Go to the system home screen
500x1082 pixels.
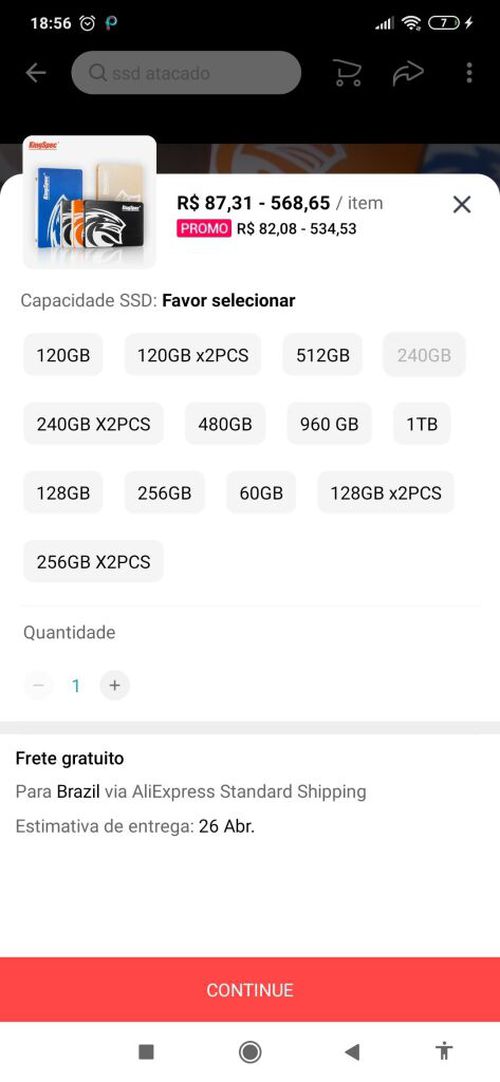tap(250, 1052)
